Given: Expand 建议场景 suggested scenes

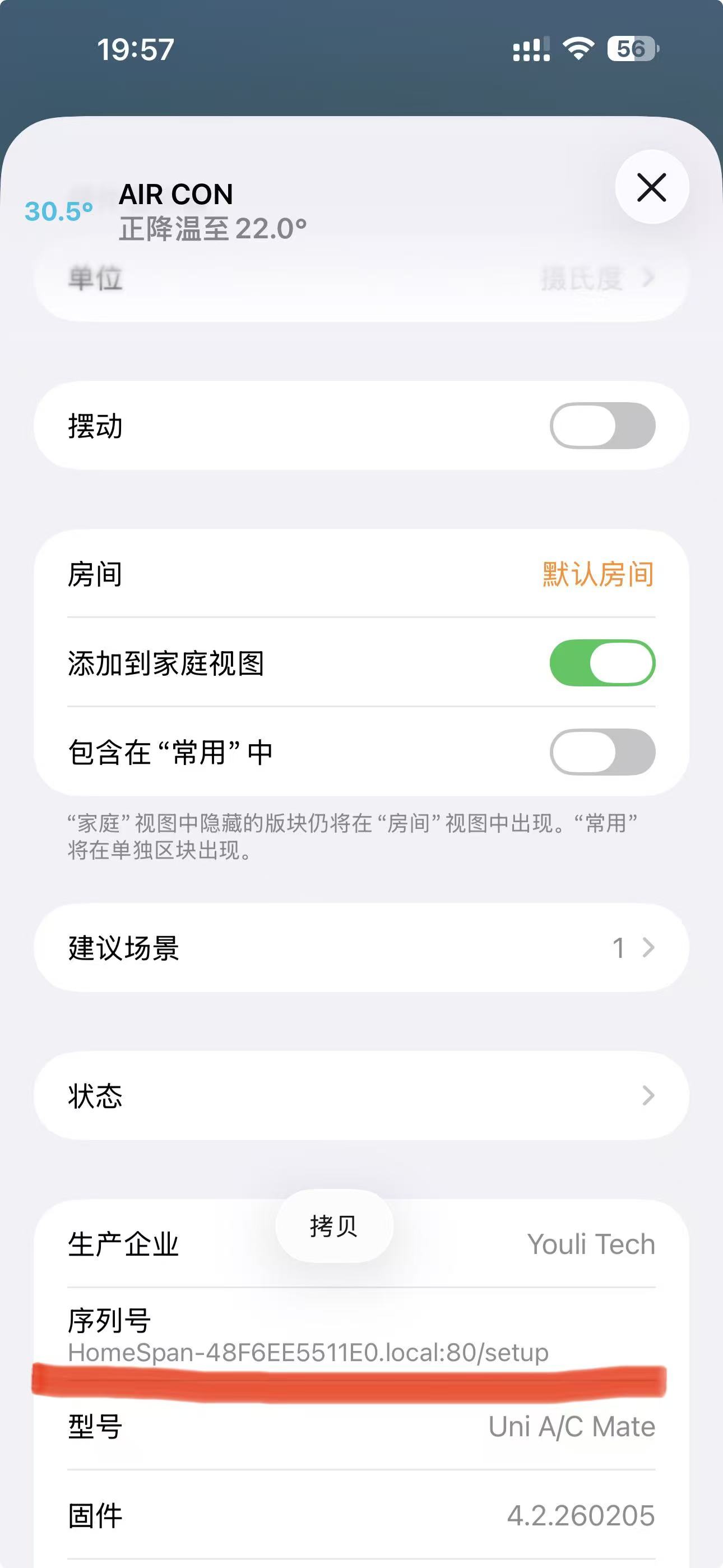Looking at the screenshot, I should [x=361, y=946].
